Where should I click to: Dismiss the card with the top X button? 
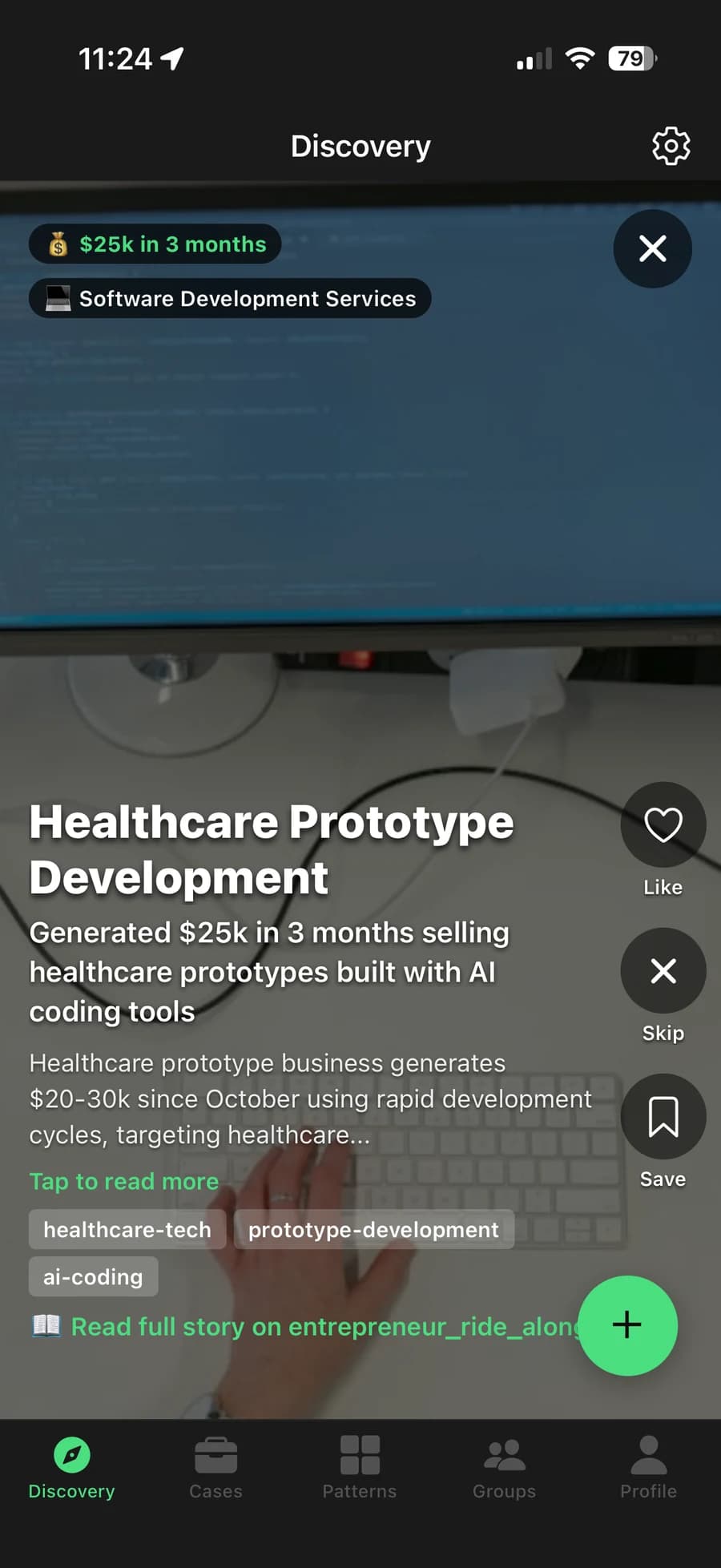pyautogui.click(x=653, y=248)
